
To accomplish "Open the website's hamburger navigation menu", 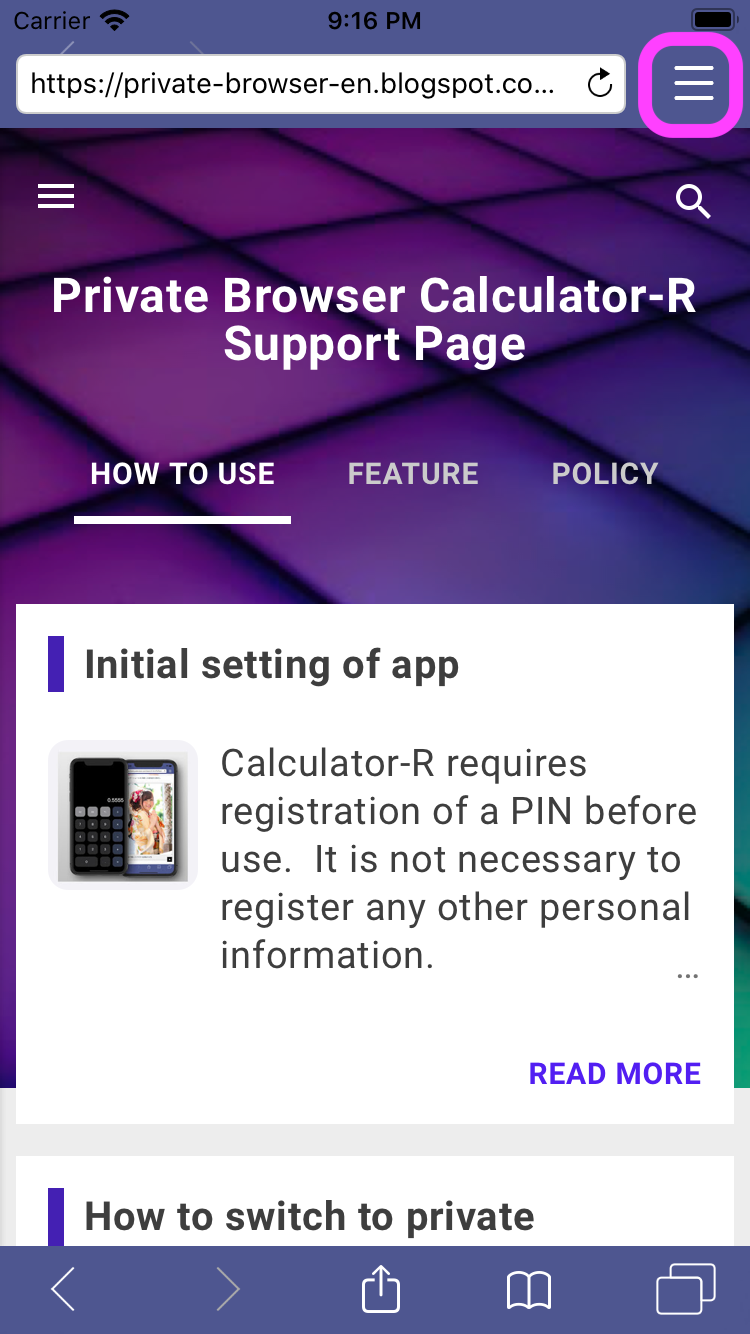I will [x=56, y=196].
